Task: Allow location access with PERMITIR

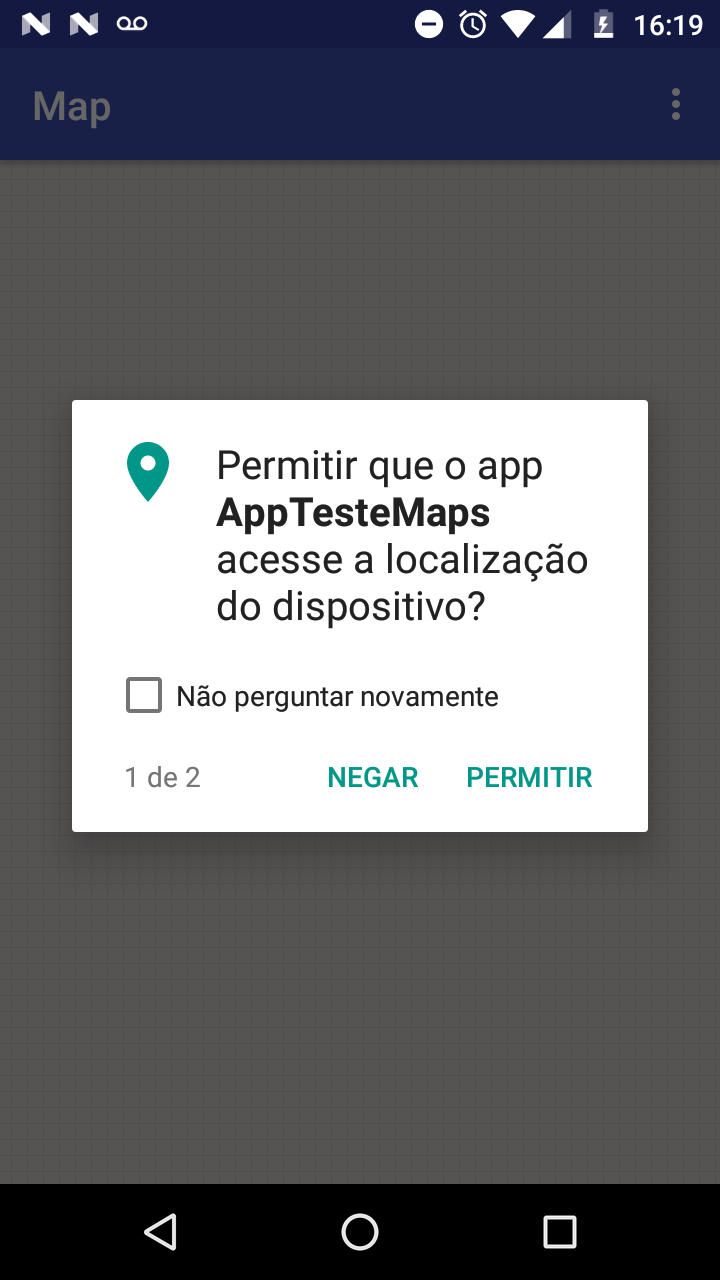Action: pos(529,777)
